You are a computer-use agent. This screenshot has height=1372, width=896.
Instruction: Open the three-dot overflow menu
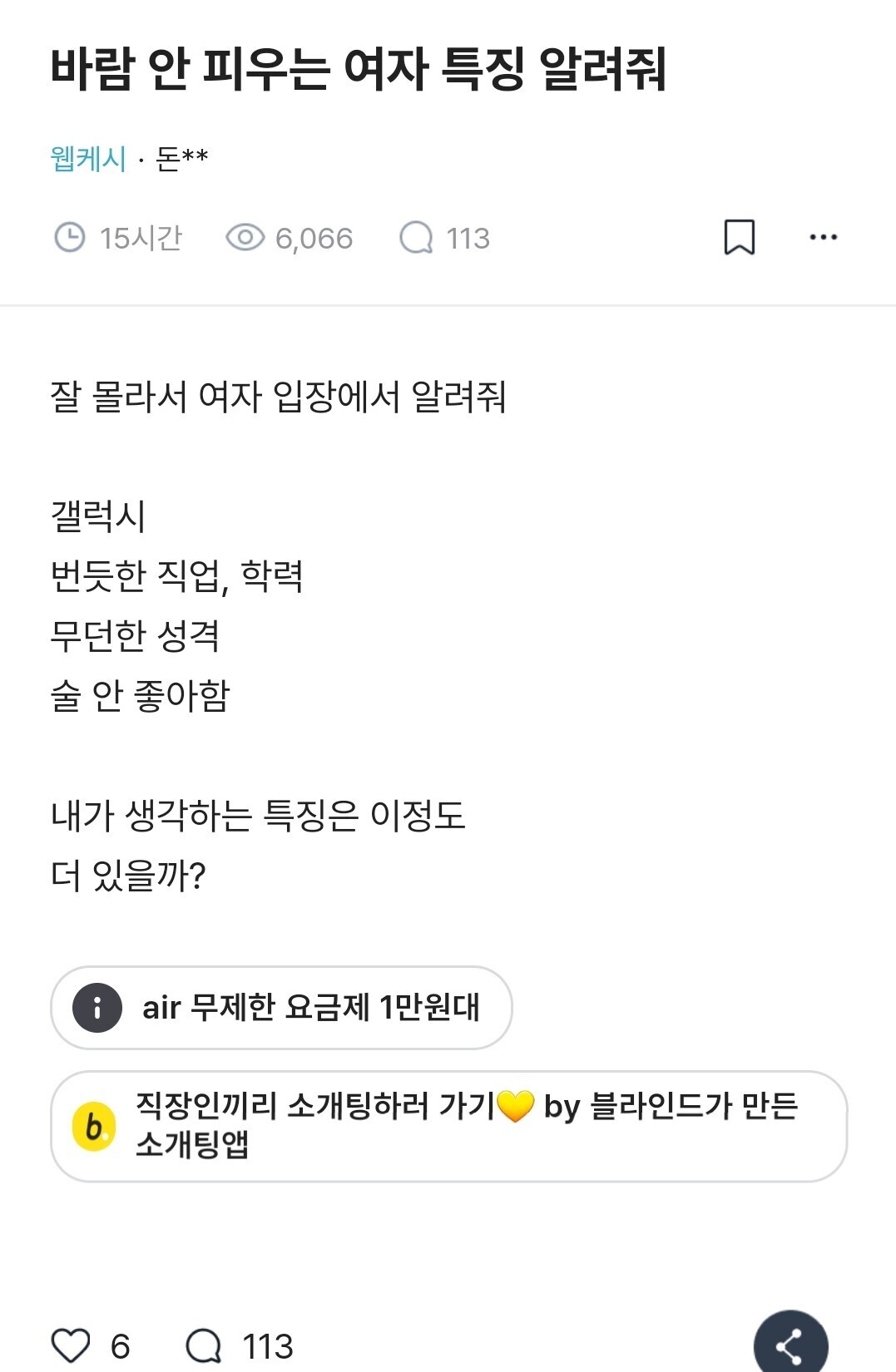tap(823, 238)
